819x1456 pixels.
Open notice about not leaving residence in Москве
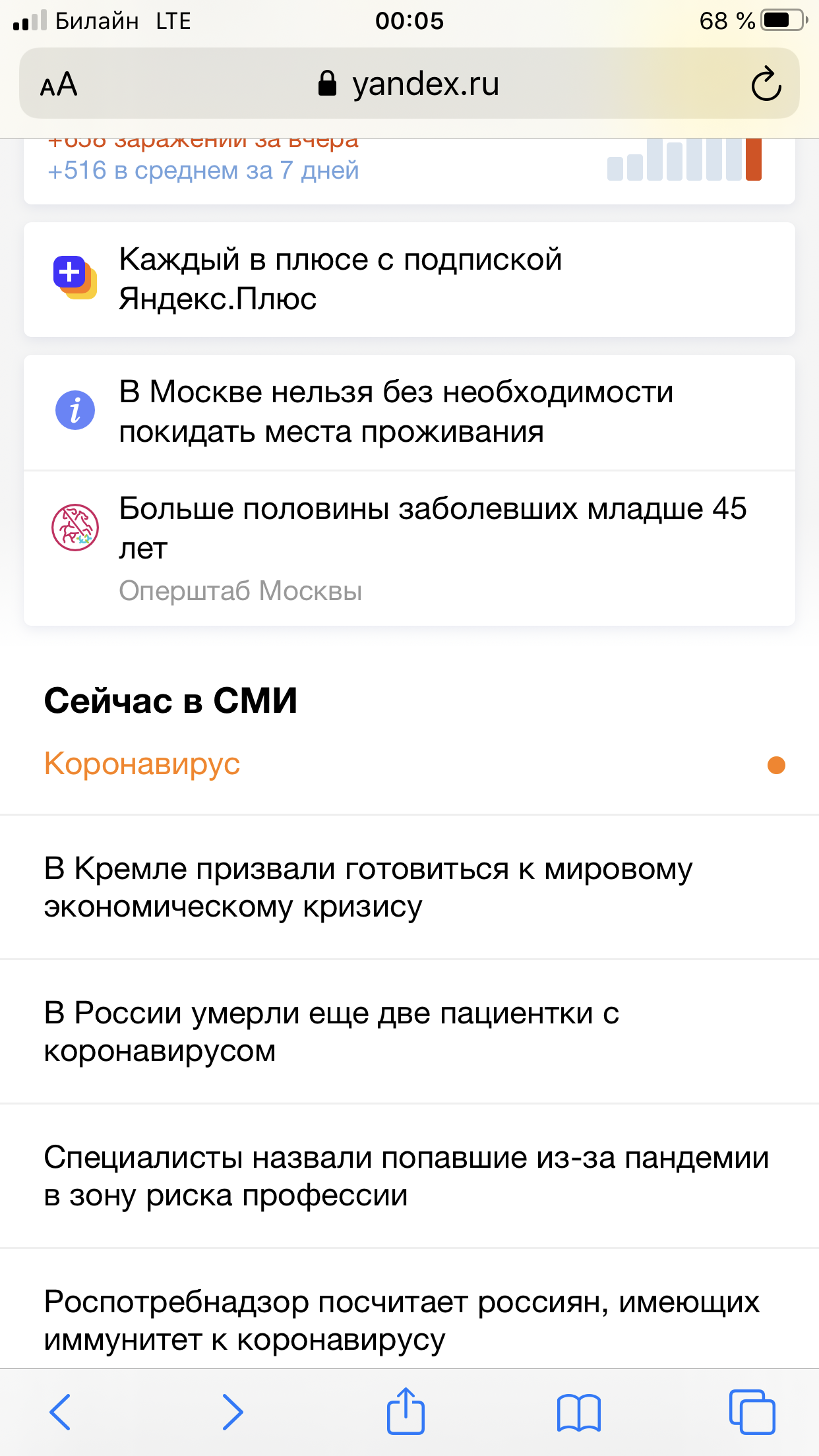pos(409,412)
